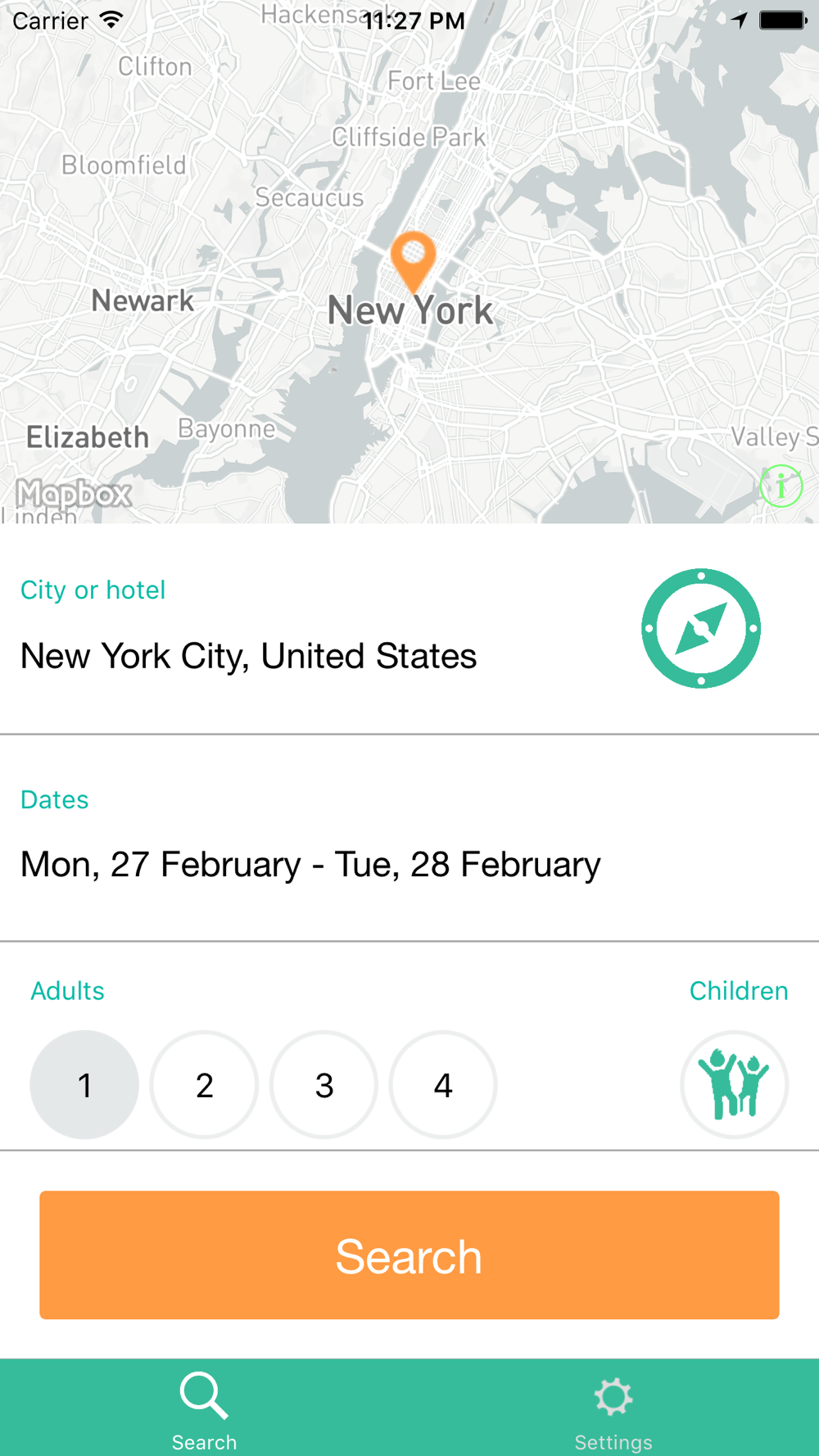The image size is (819, 1456).
Task: Tap the compass icon to use current location
Action: pos(701,628)
